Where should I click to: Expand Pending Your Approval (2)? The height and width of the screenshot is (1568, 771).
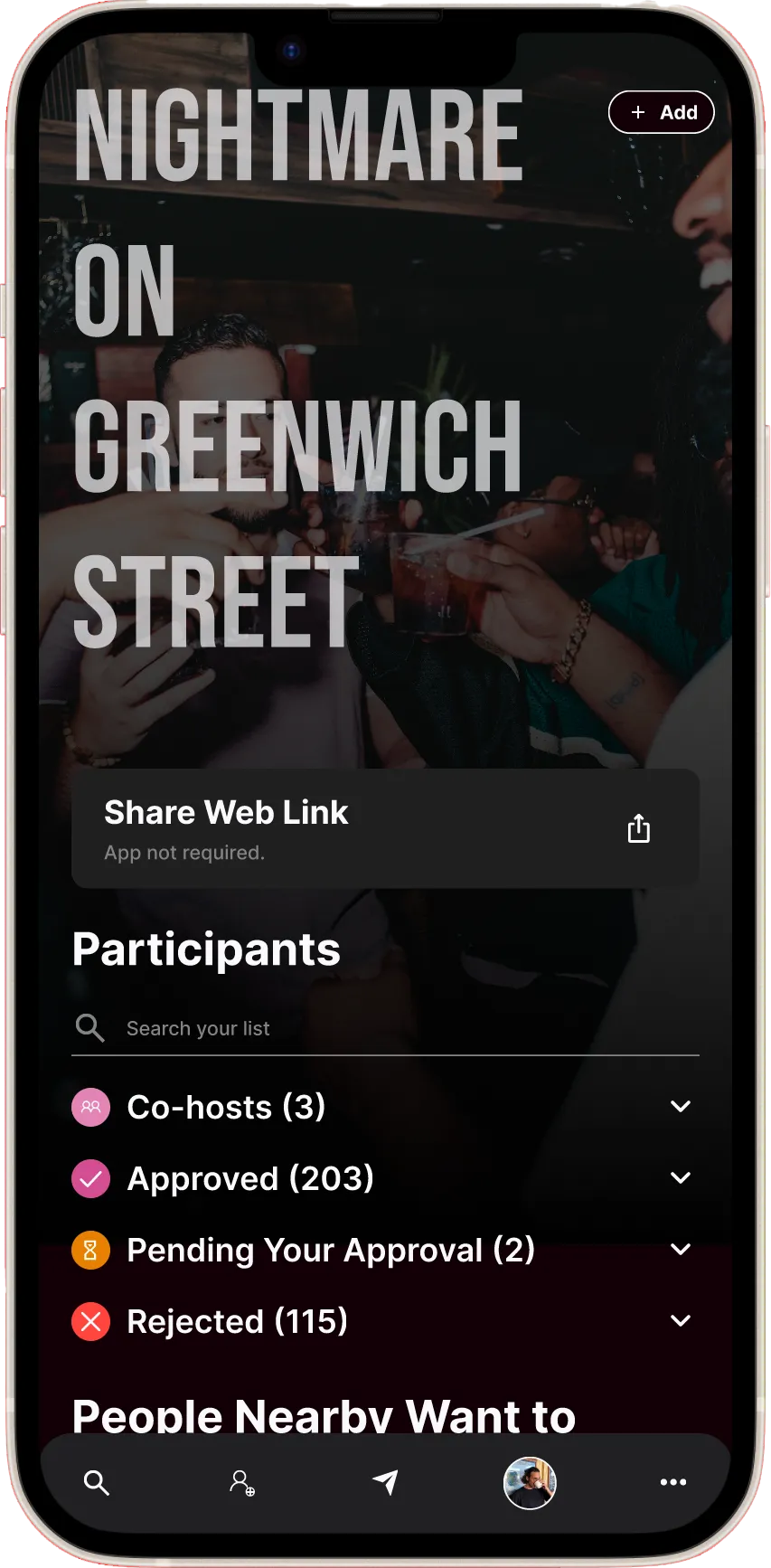pyautogui.click(x=680, y=1249)
